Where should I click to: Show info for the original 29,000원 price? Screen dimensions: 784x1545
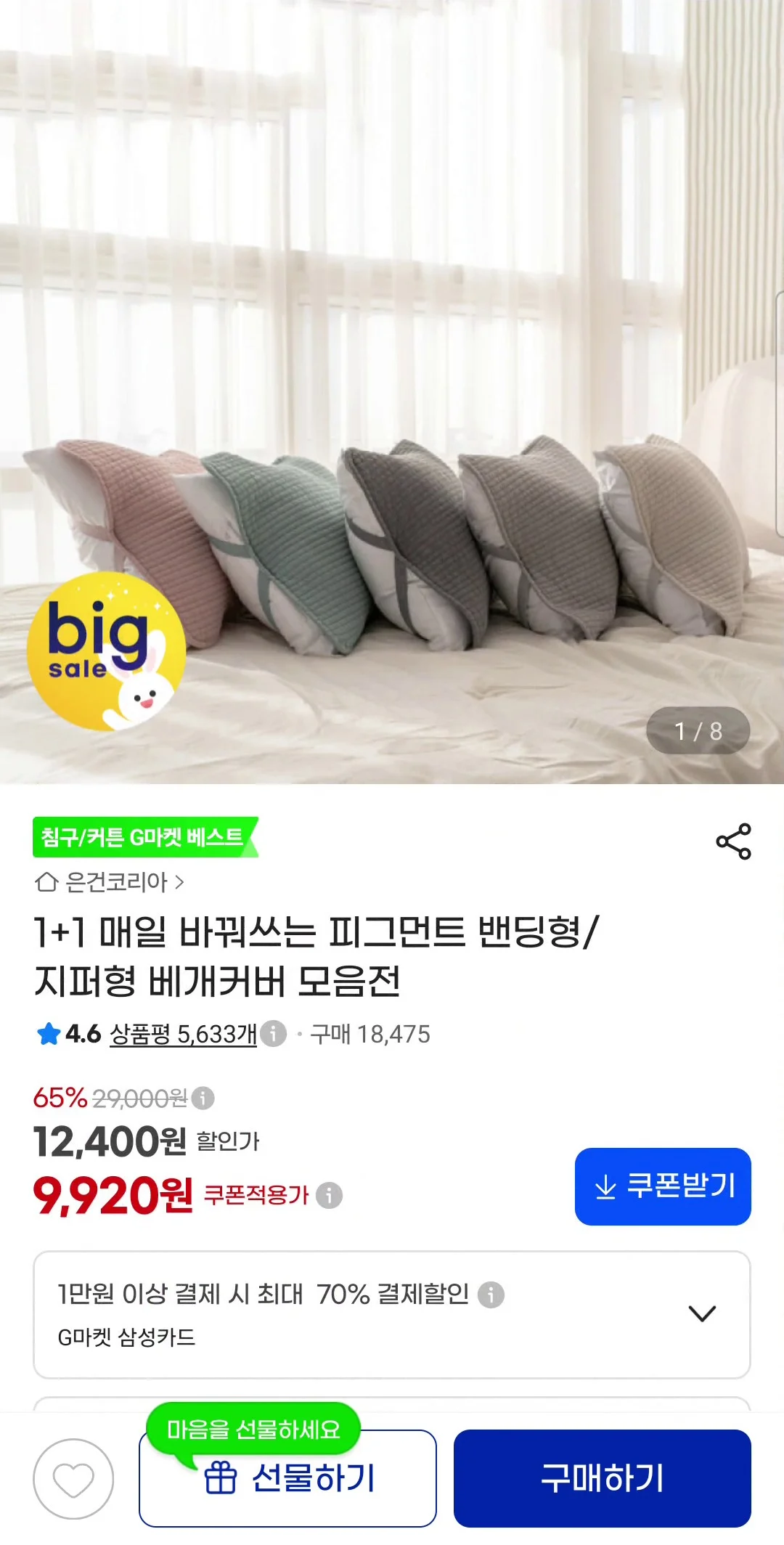[203, 1098]
